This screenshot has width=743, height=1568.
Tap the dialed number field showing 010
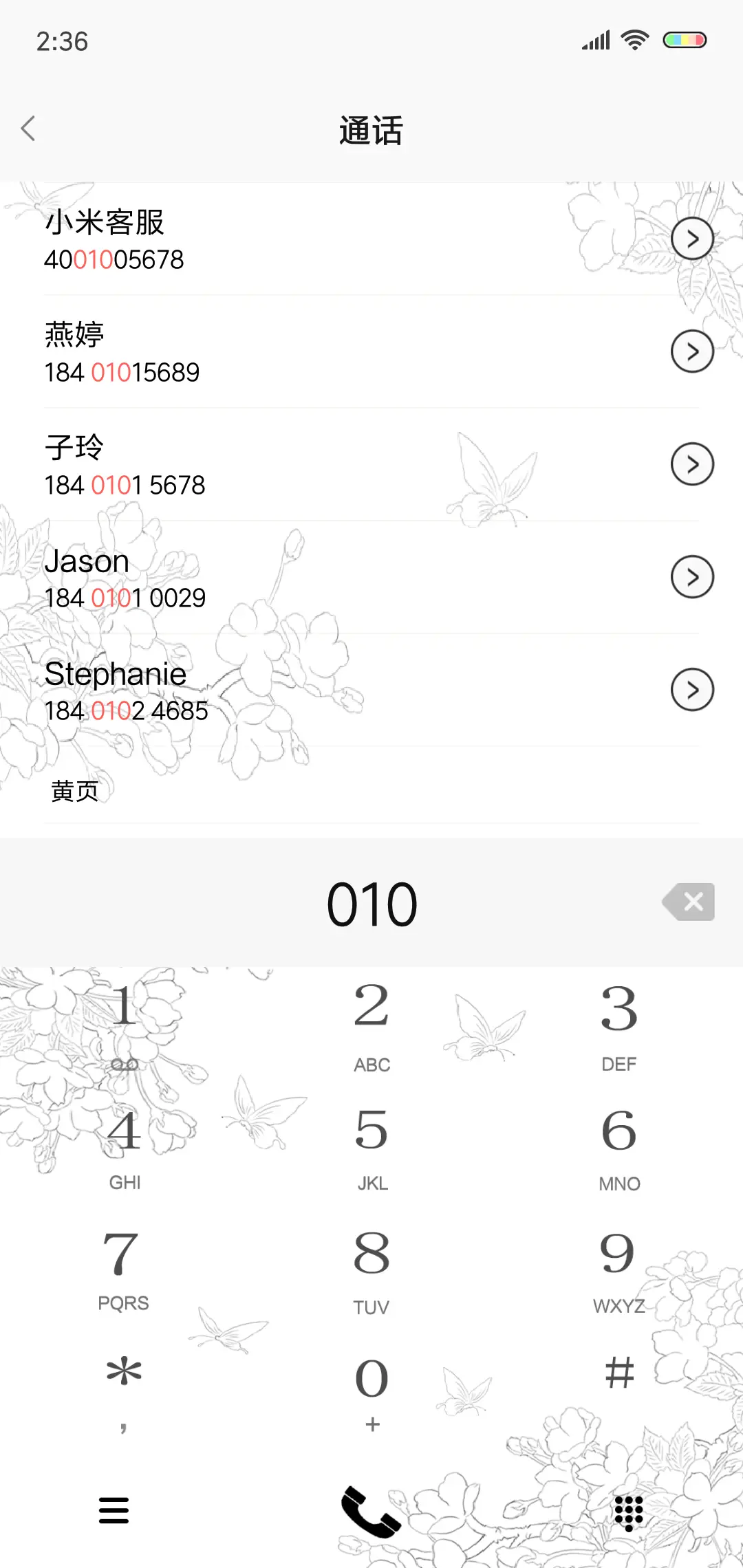coord(371,902)
